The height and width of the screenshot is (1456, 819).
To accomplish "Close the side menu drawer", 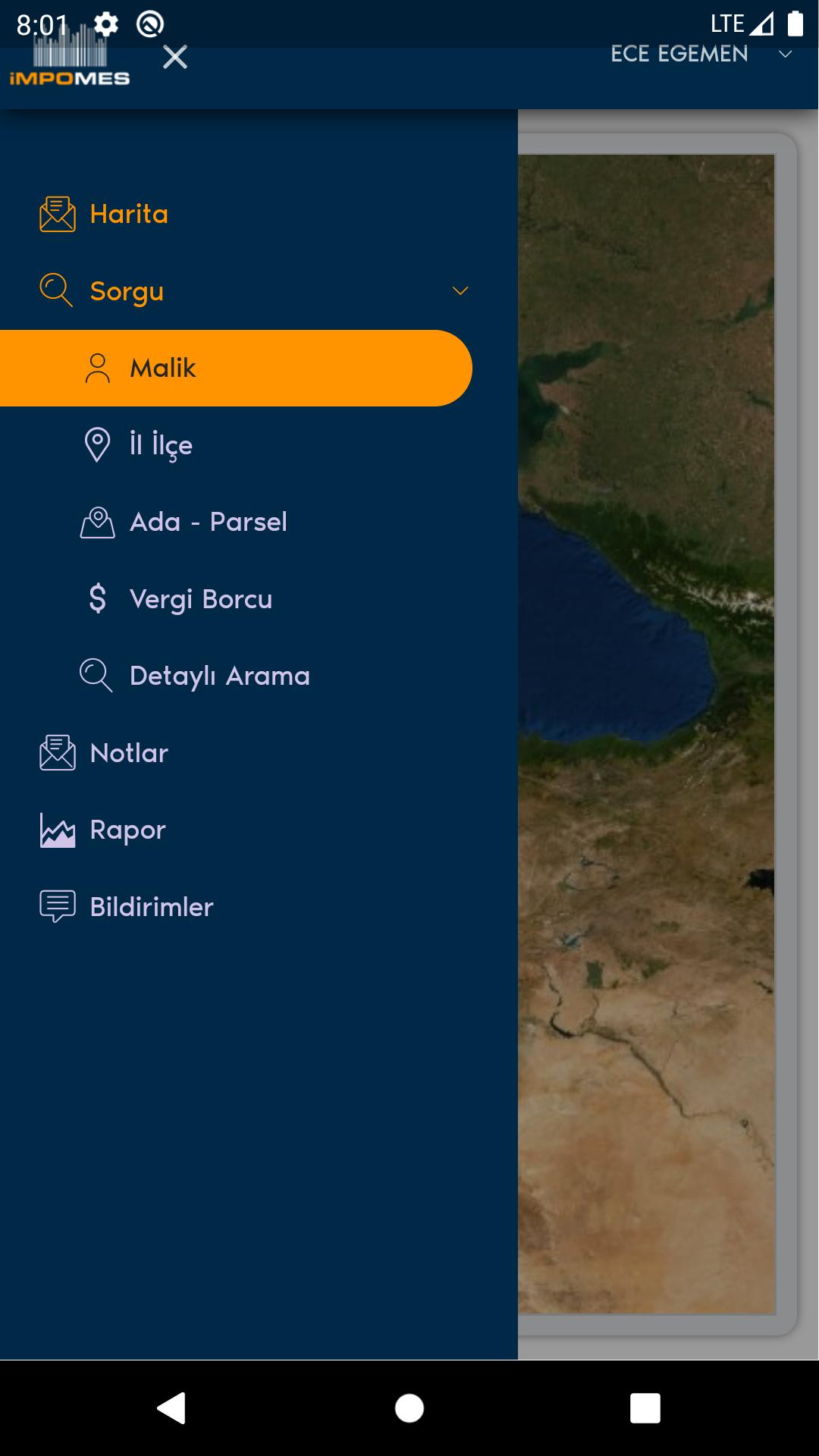I will click(x=175, y=57).
